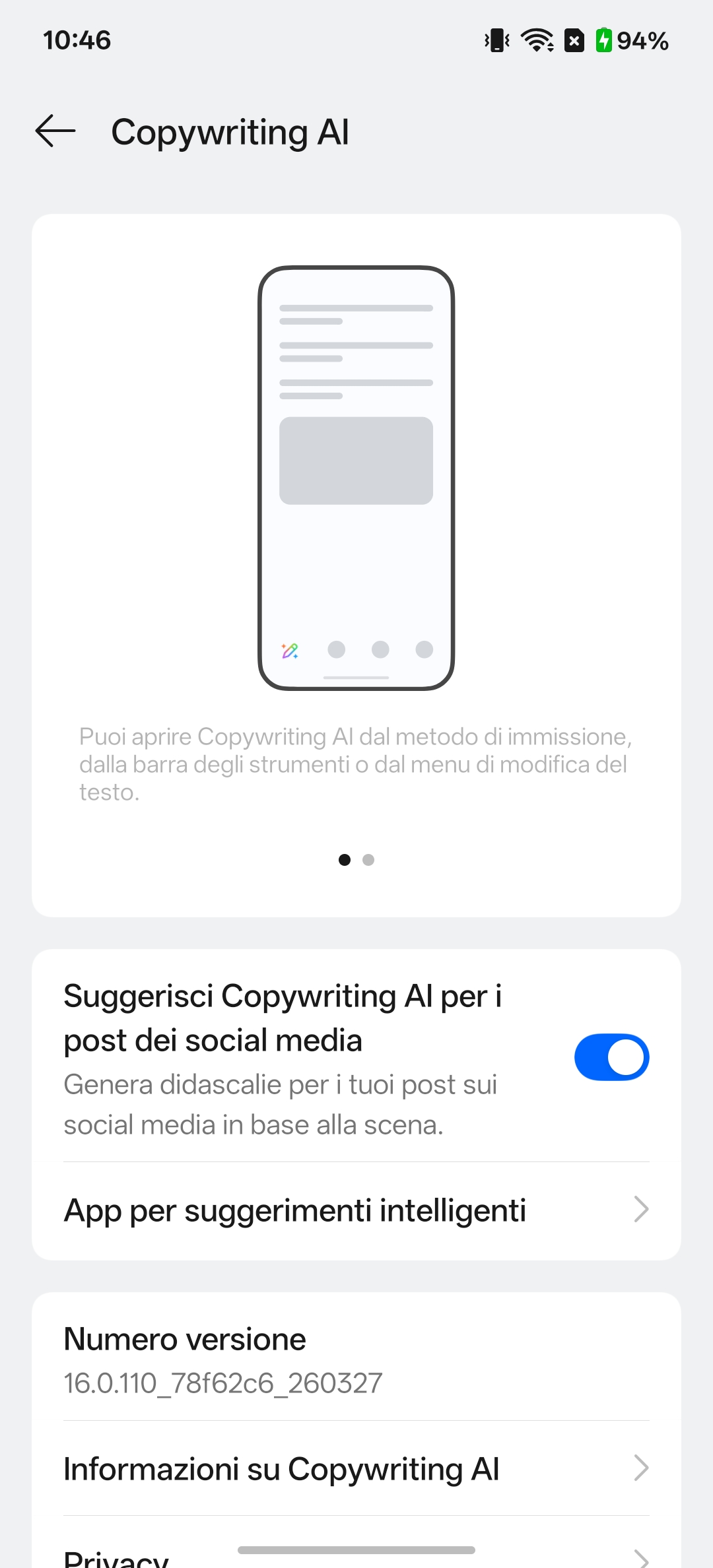Image resolution: width=713 pixels, height=1568 pixels.
Task: Open App per suggerimenti intelligenti
Action: pos(356,1210)
